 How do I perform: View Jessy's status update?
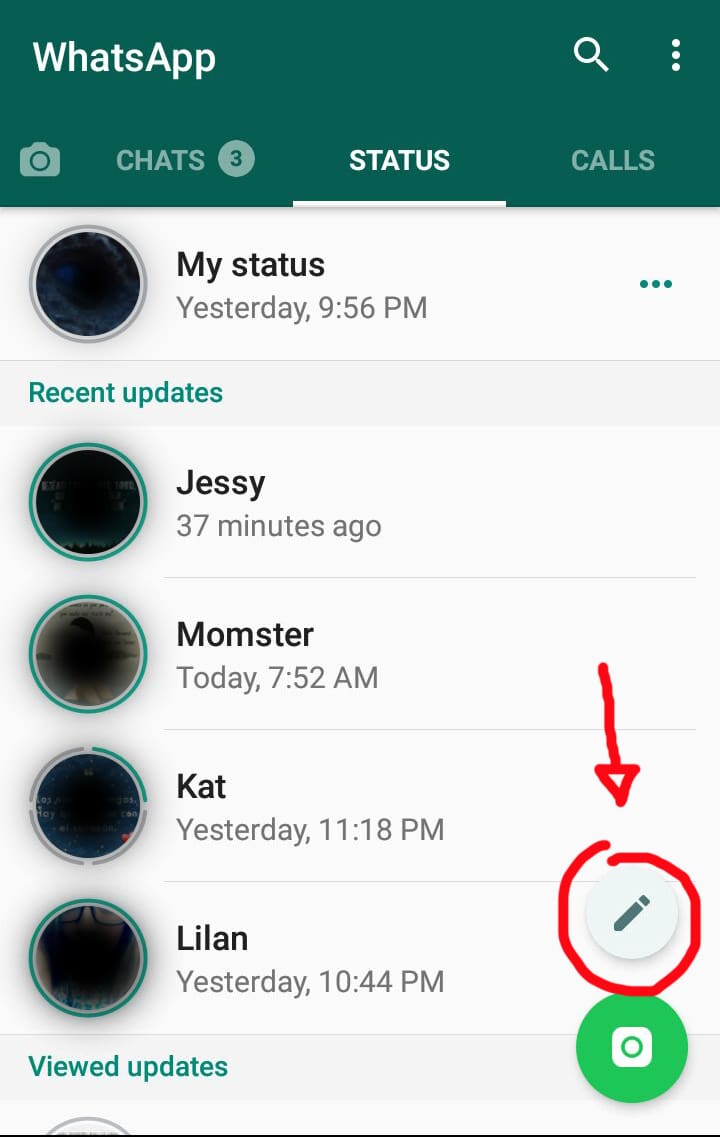click(x=300, y=503)
